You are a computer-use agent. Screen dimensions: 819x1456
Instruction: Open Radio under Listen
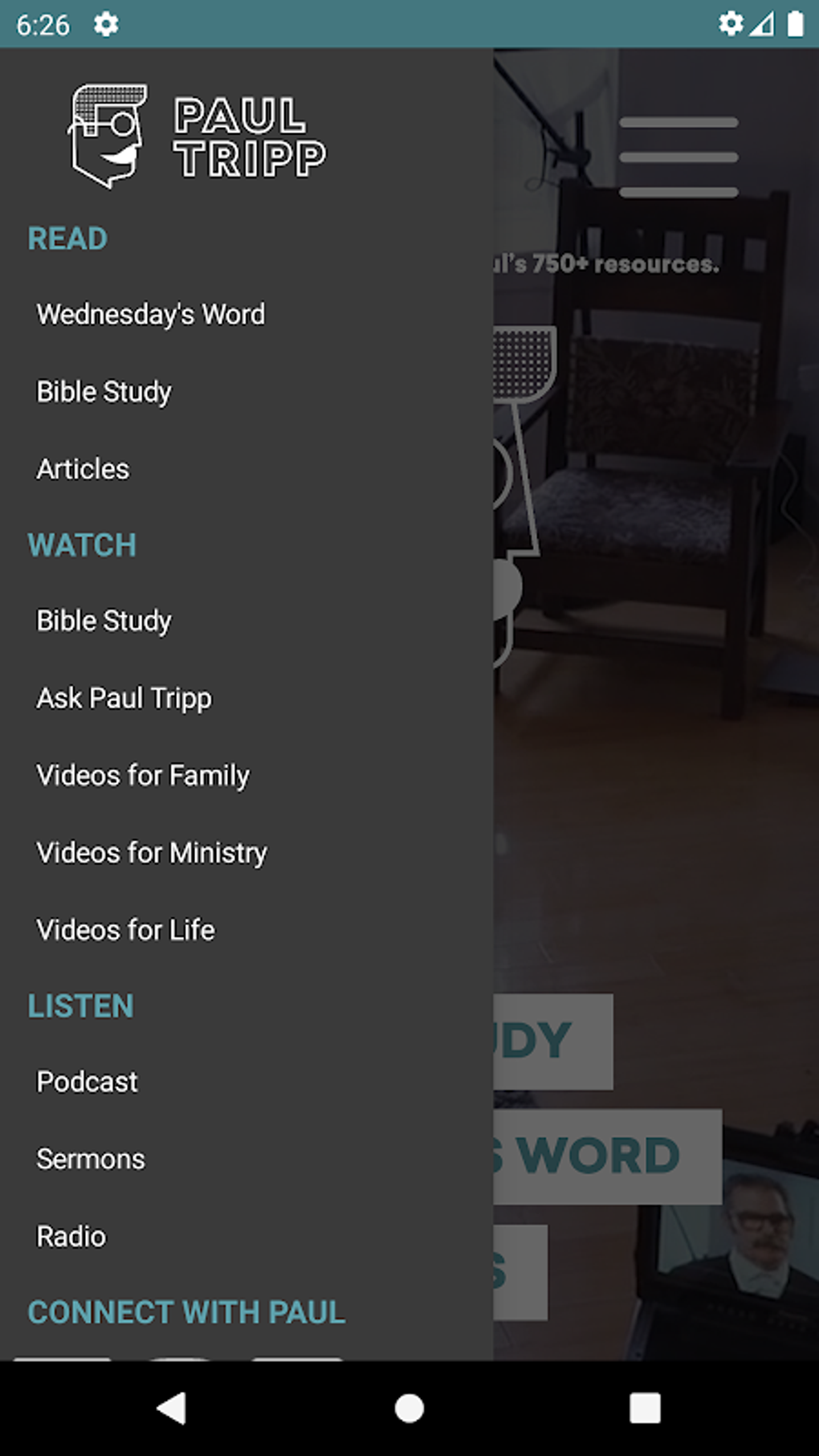click(x=71, y=1236)
